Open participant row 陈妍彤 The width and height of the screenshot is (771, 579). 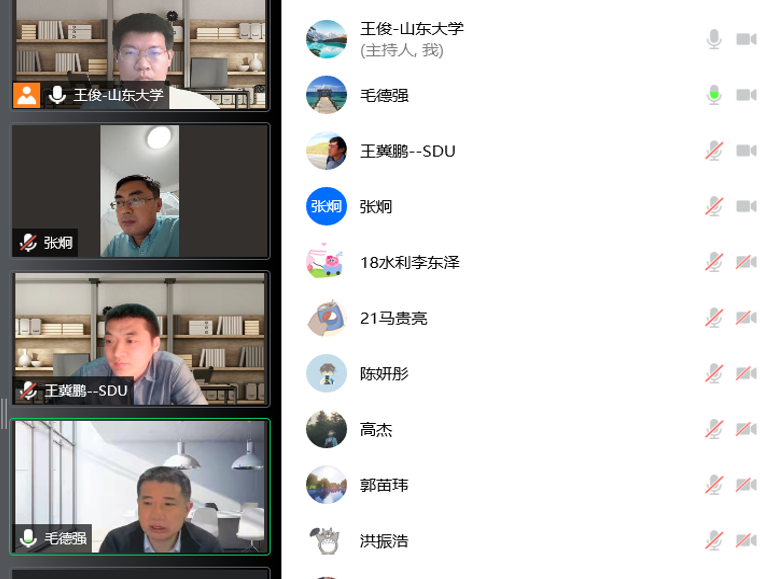click(384, 373)
